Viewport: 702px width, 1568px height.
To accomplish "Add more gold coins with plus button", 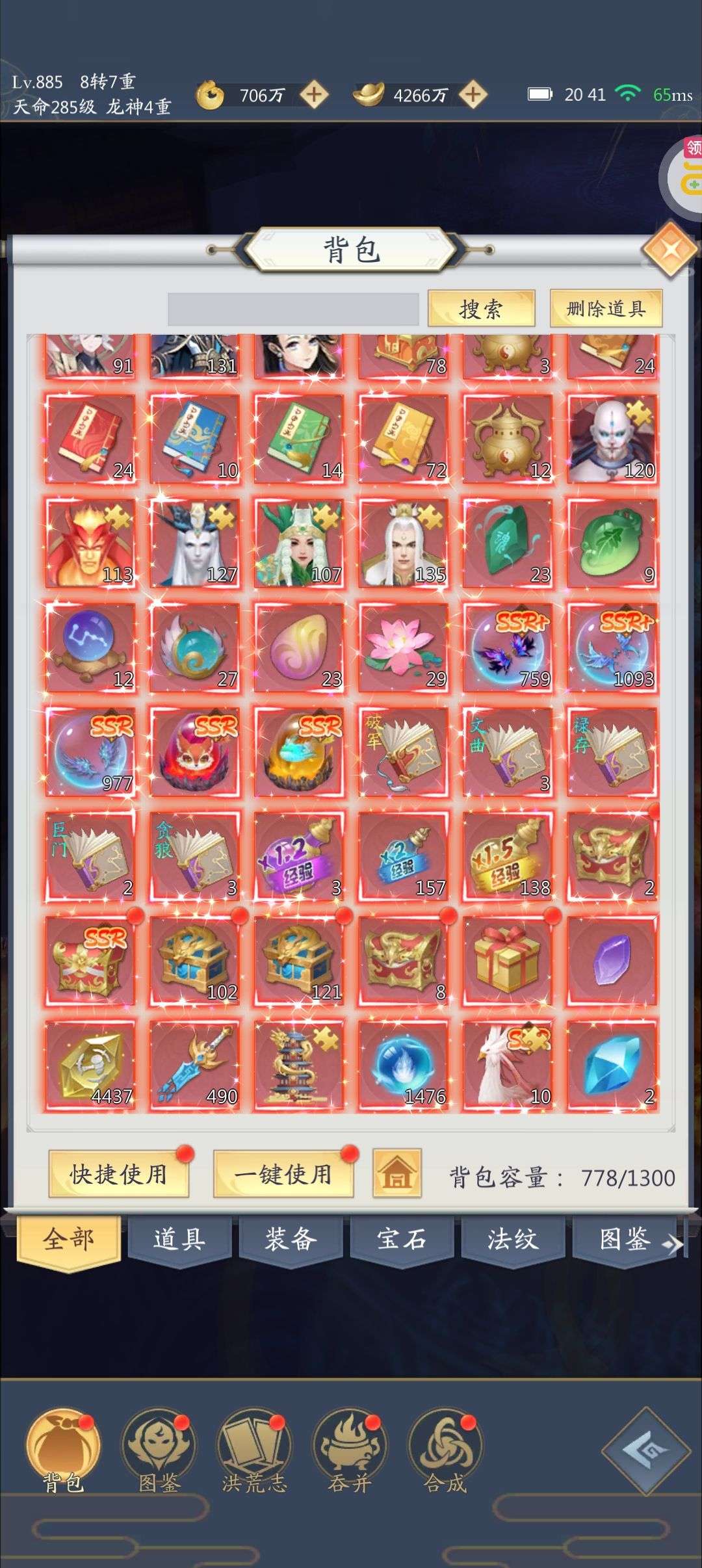I will coord(314,95).
